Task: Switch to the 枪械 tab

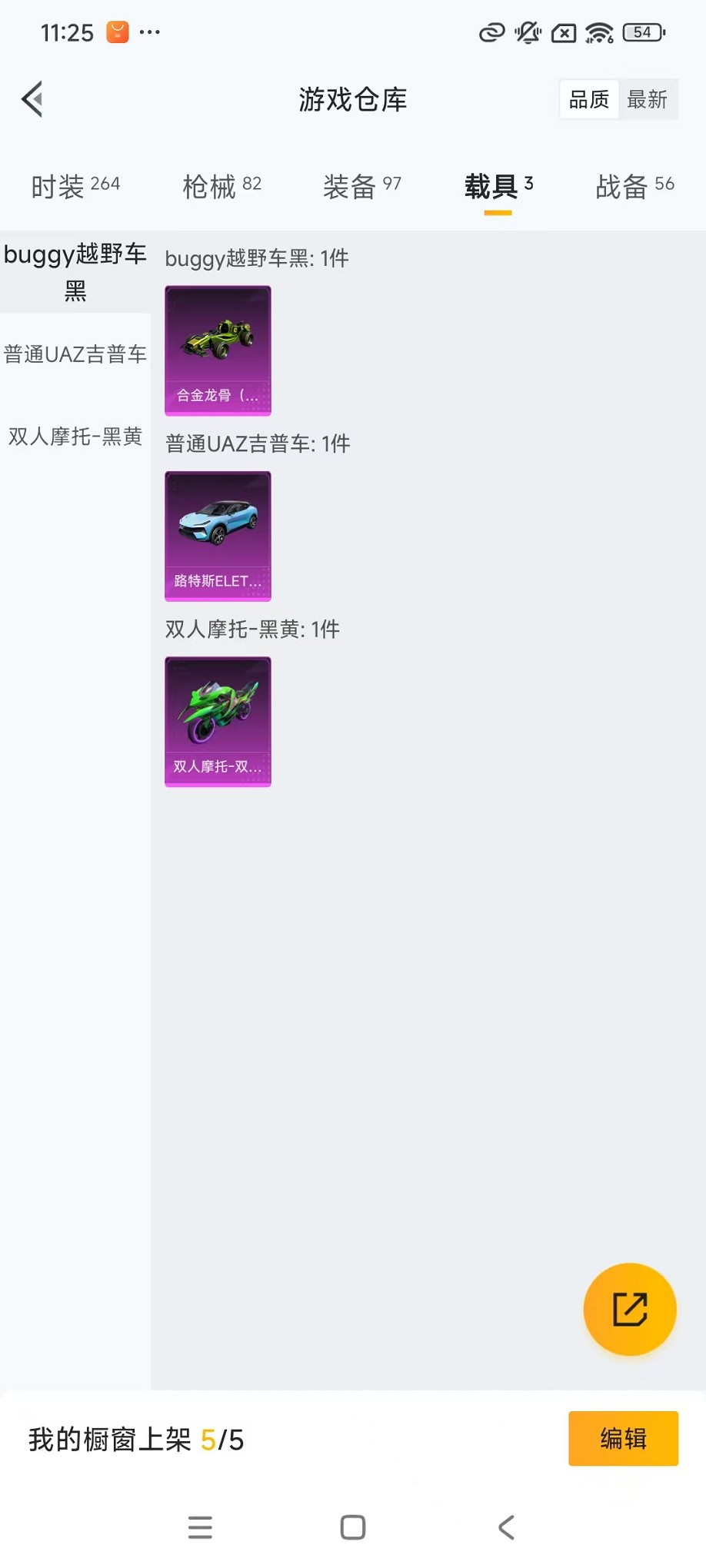Action: [x=221, y=186]
